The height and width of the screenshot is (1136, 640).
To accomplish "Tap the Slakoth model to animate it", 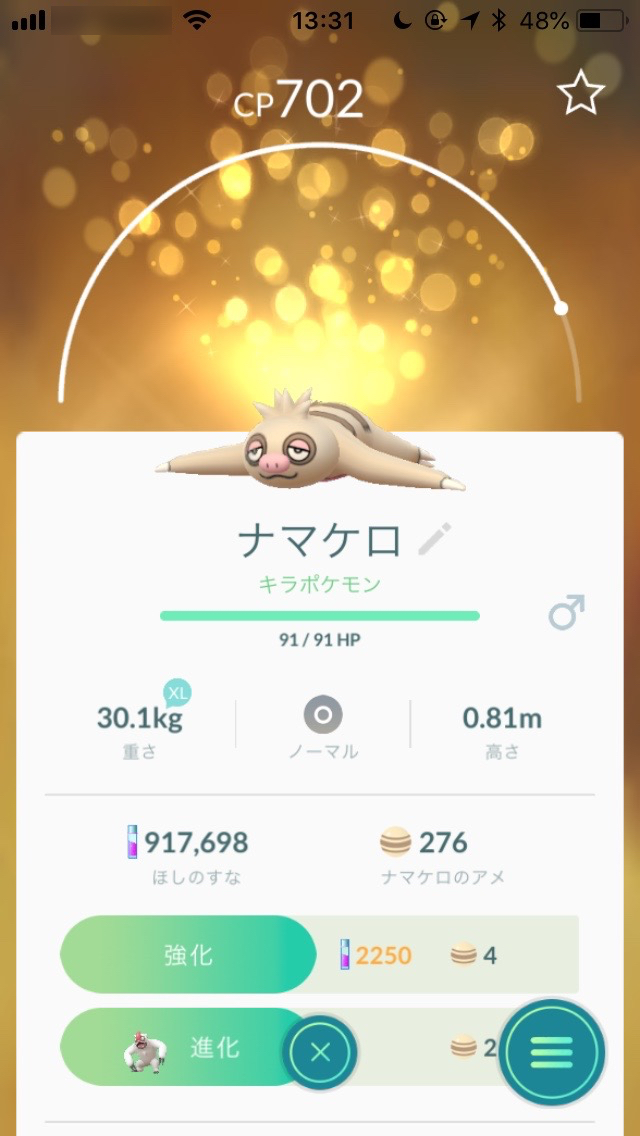I will click(312, 447).
